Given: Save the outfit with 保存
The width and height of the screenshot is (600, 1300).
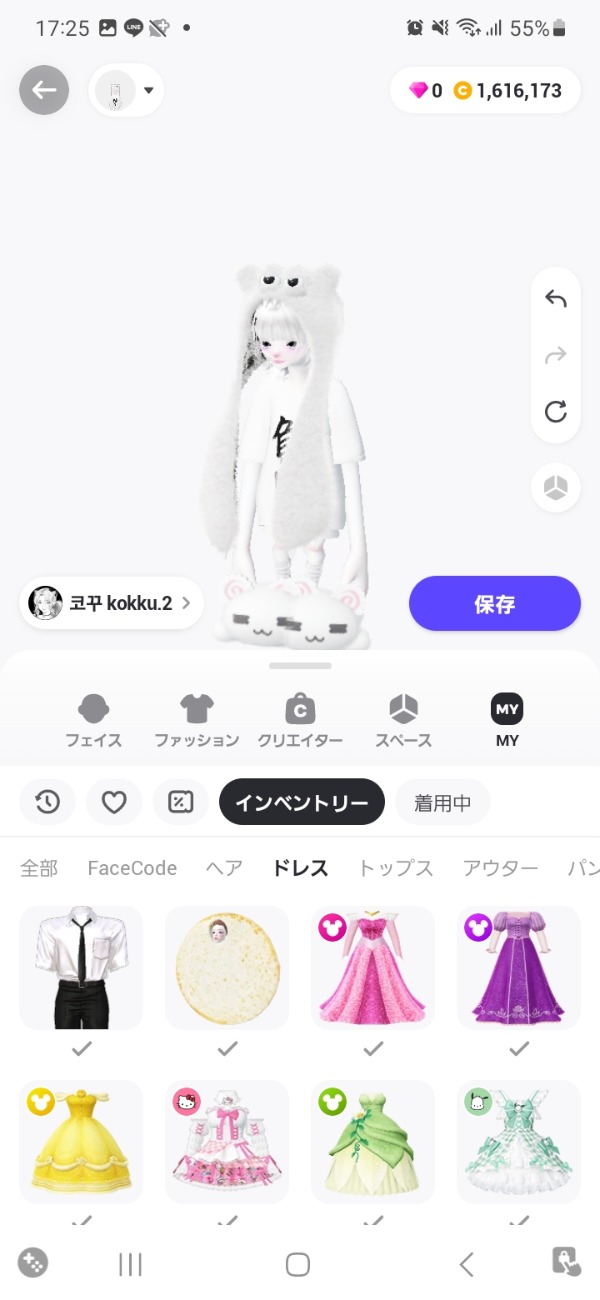Looking at the screenshot, I should [x=494, y=603].
